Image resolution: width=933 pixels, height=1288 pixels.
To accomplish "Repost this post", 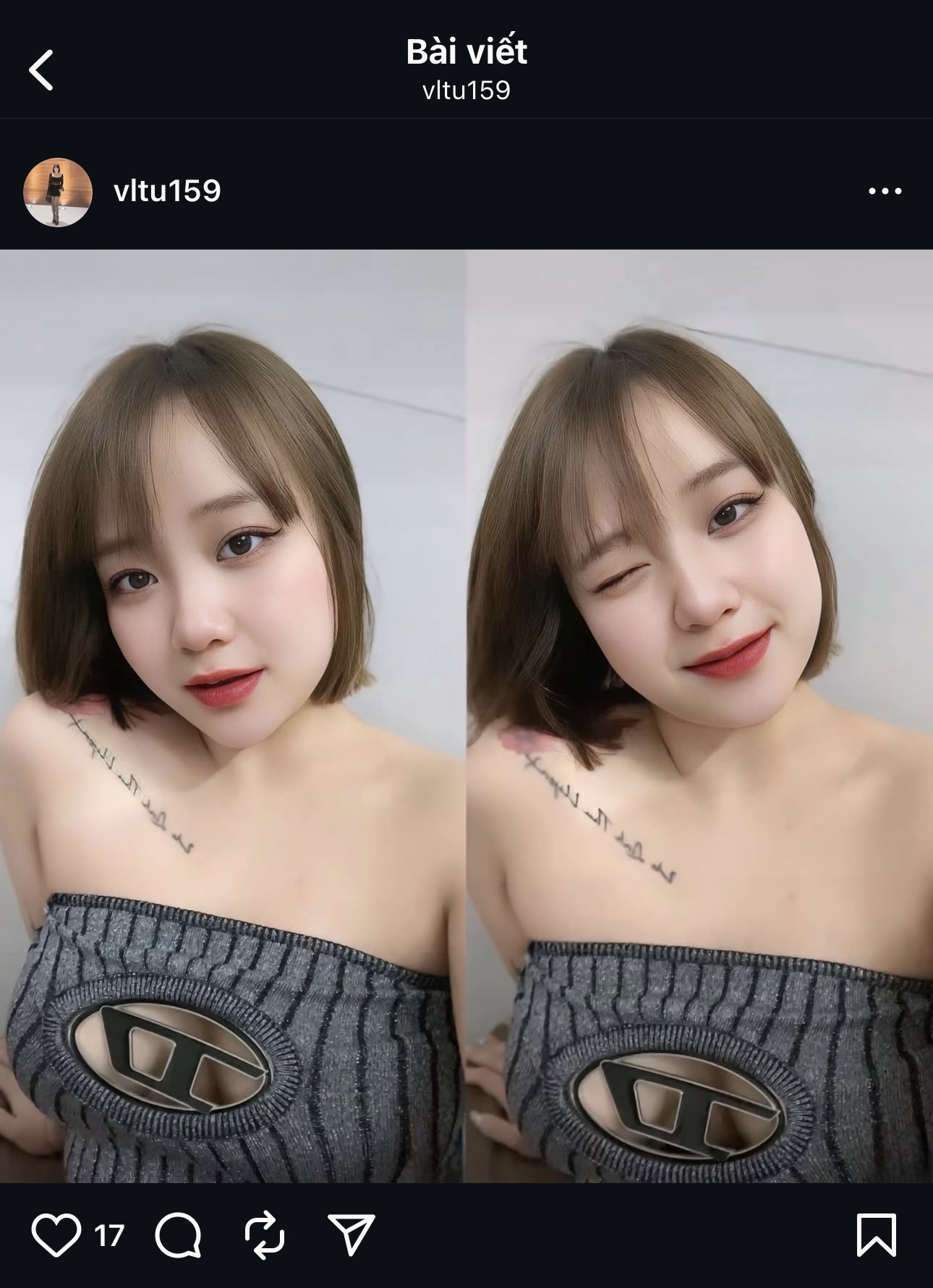I will click(264, 1235).
